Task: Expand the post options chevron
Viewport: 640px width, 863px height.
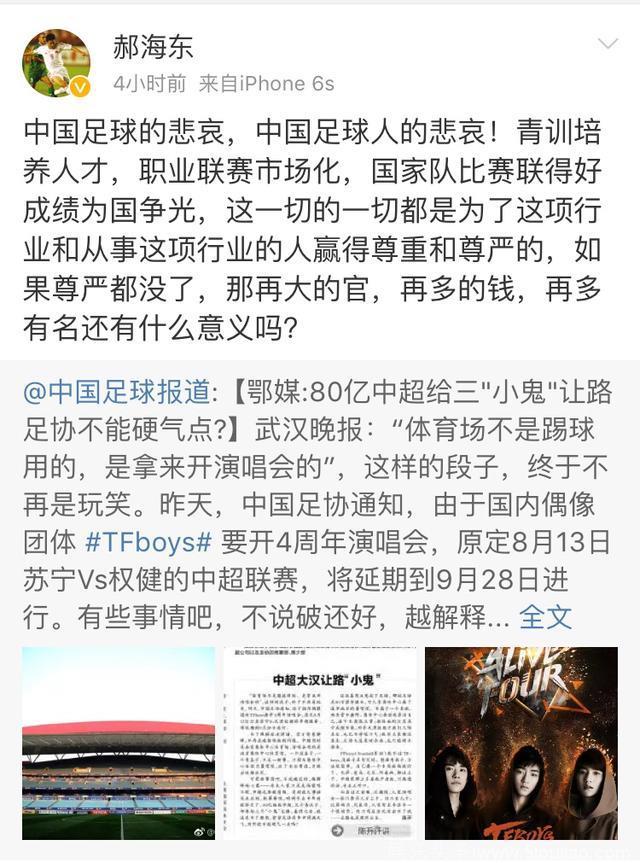Action: tap(608, 44)
